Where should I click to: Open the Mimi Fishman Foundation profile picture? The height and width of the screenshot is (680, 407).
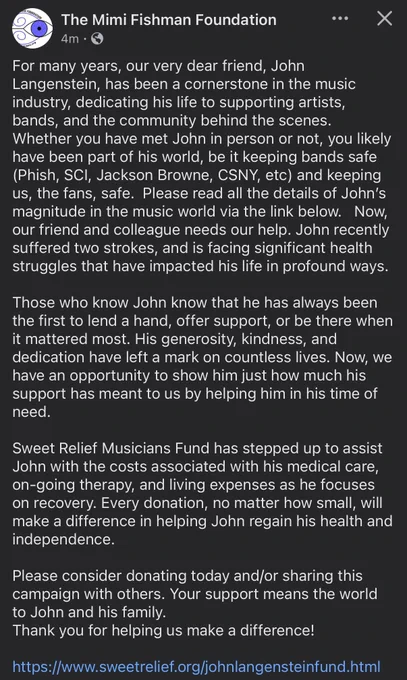33,29
